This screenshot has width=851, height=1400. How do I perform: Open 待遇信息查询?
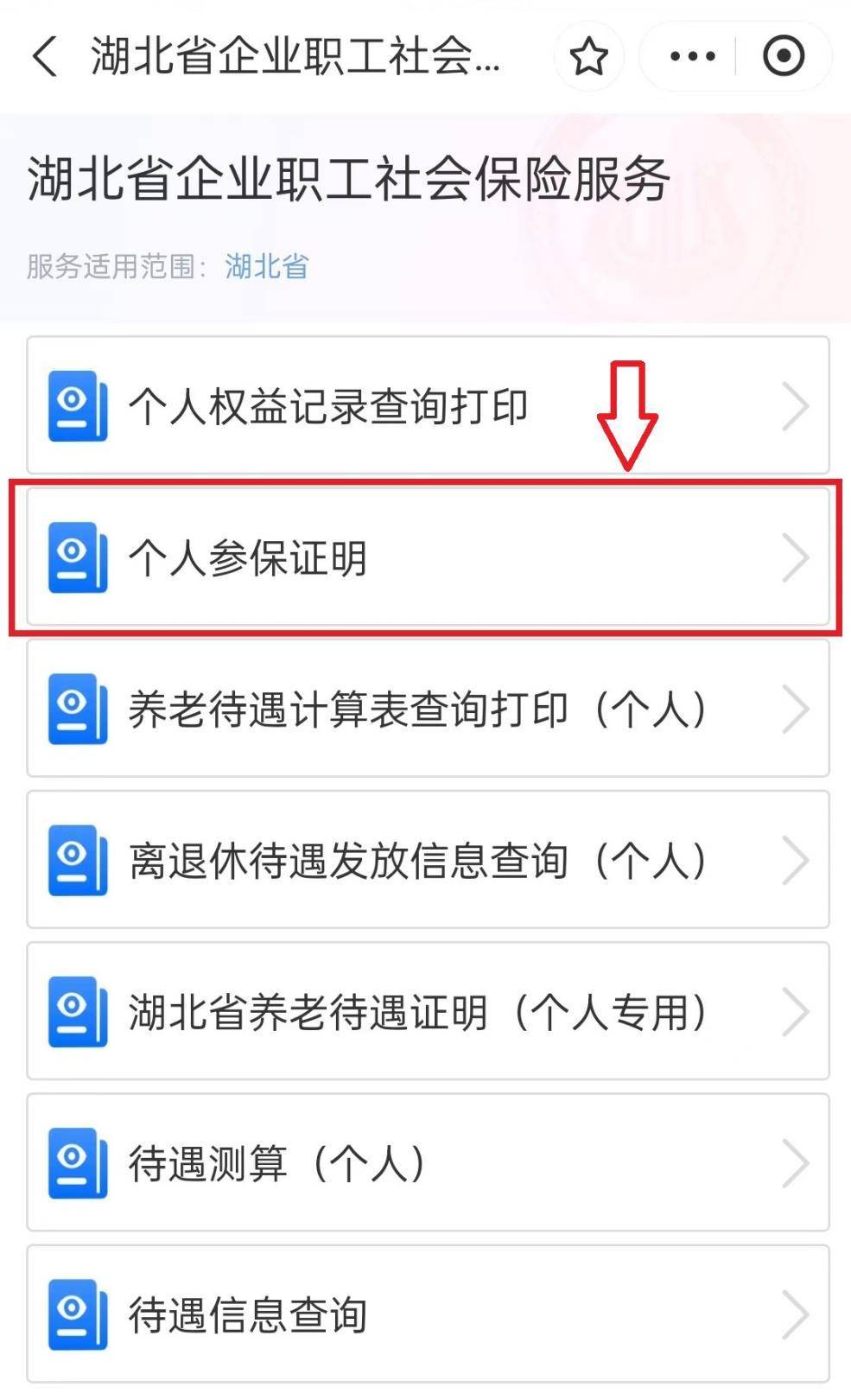coord(428,1314)
